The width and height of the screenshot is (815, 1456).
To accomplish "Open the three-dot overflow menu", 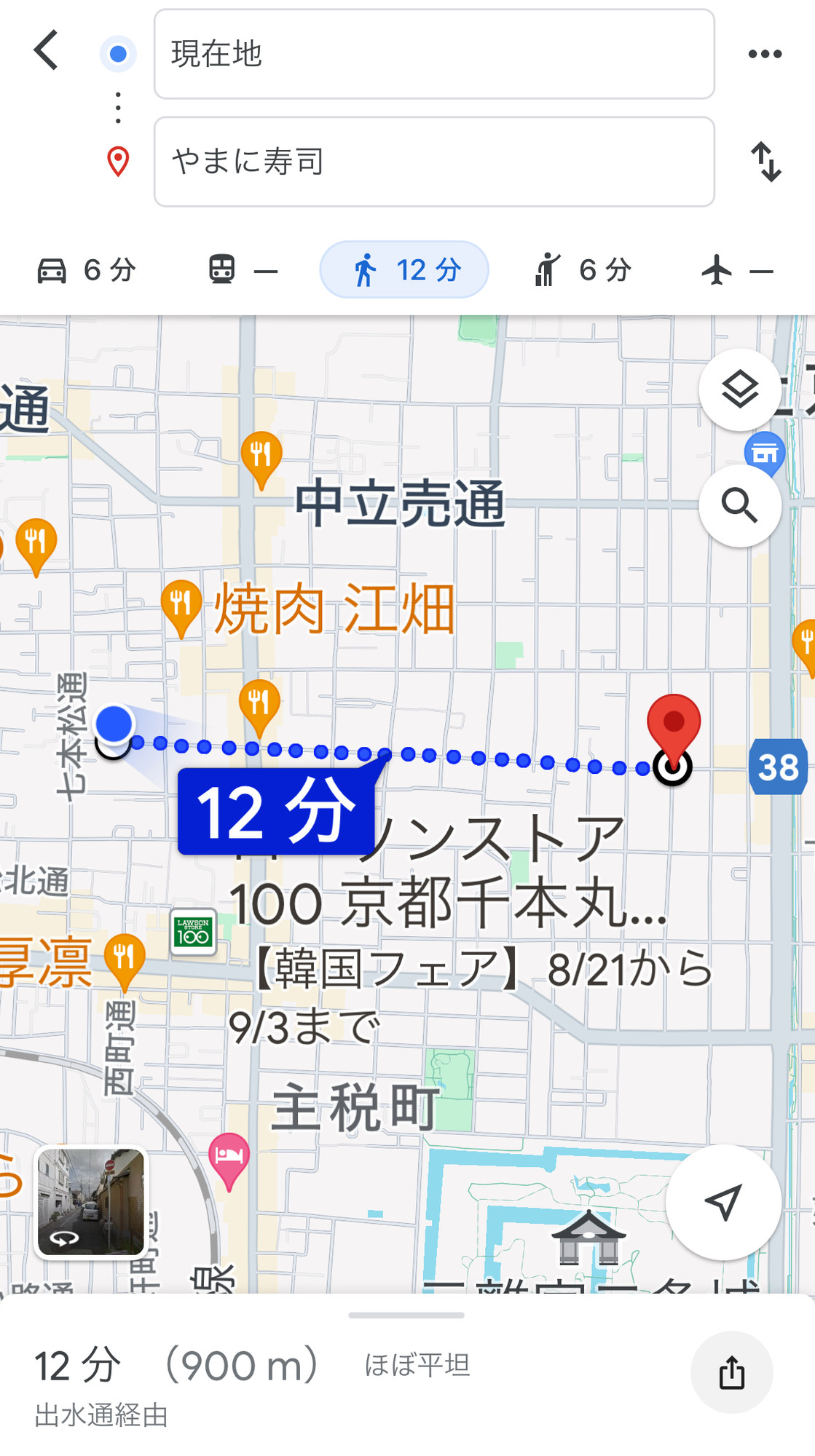I will [765, 54].
